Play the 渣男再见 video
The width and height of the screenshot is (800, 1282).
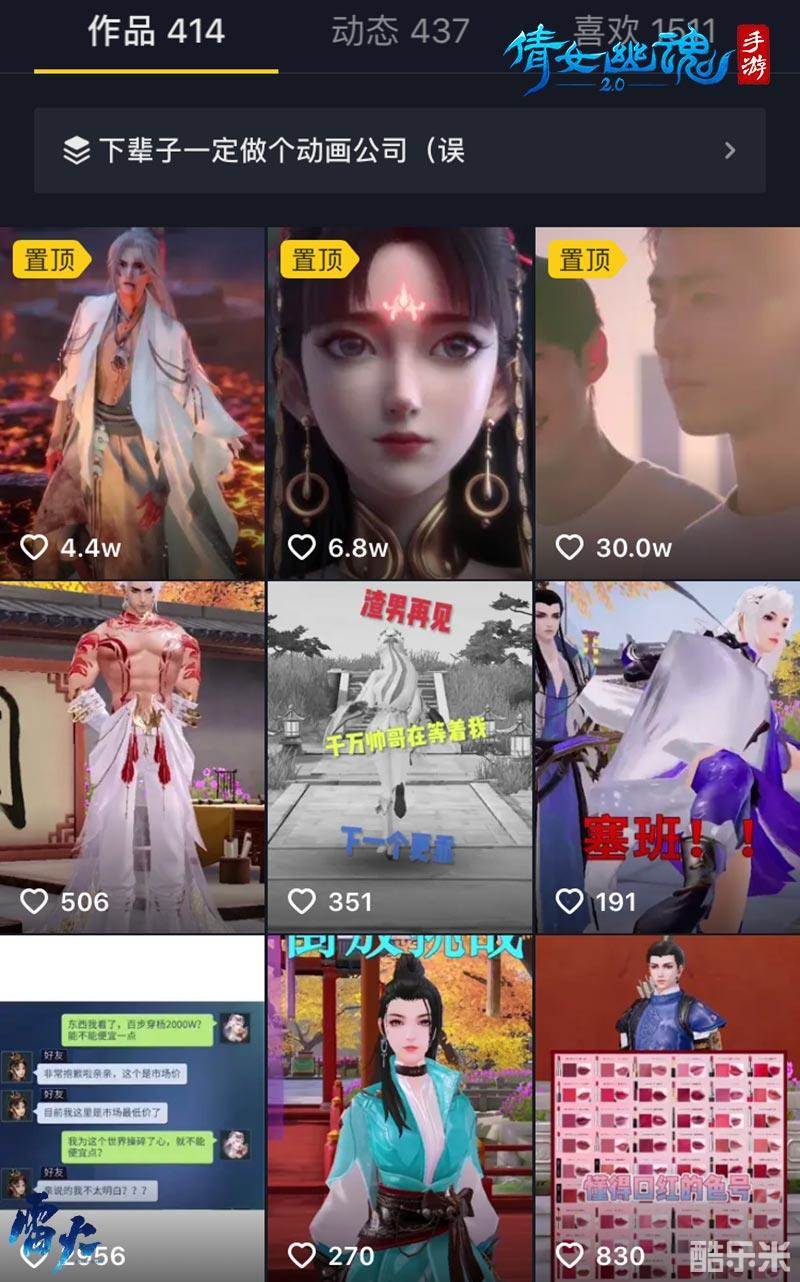400,756
